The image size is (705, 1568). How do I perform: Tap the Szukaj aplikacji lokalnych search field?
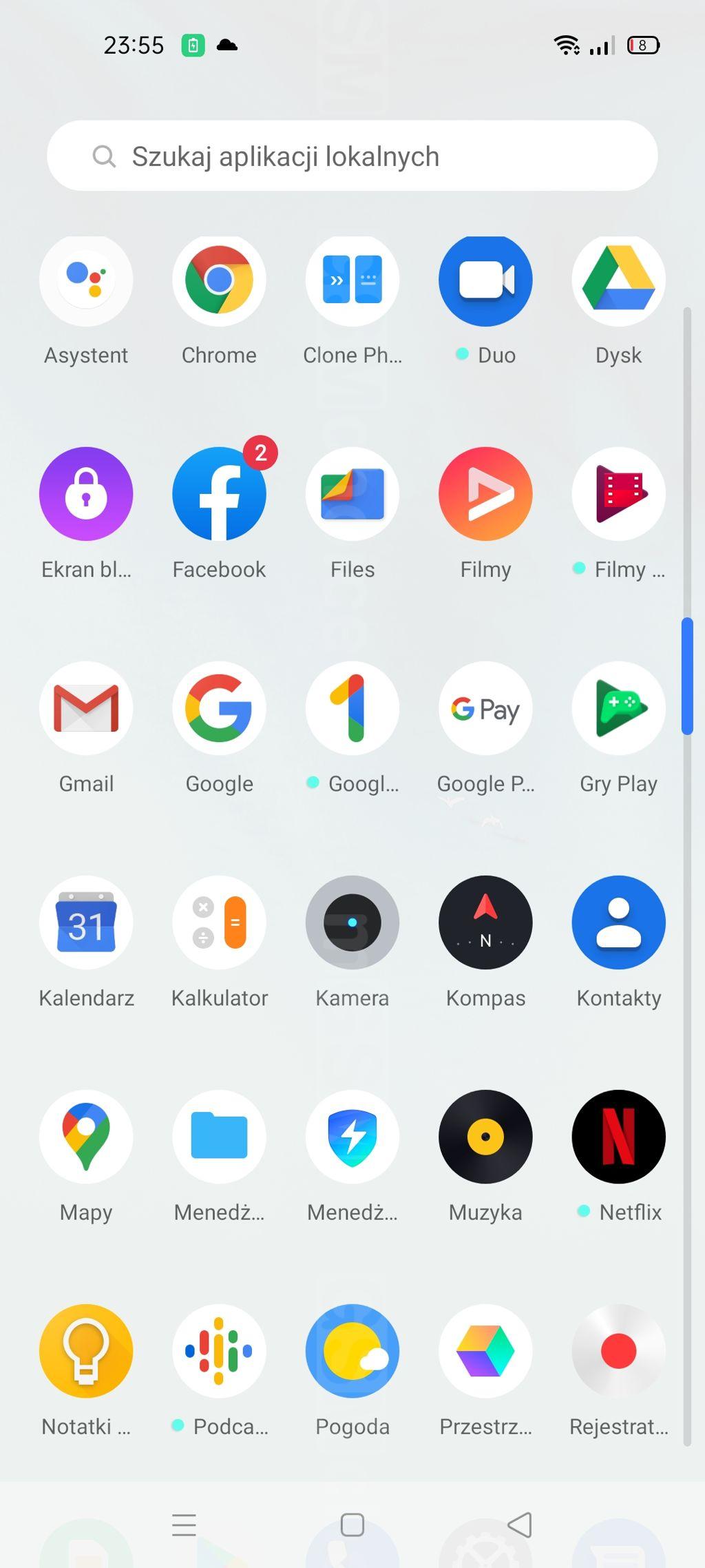pyautogui.click(x=352, y=156)
